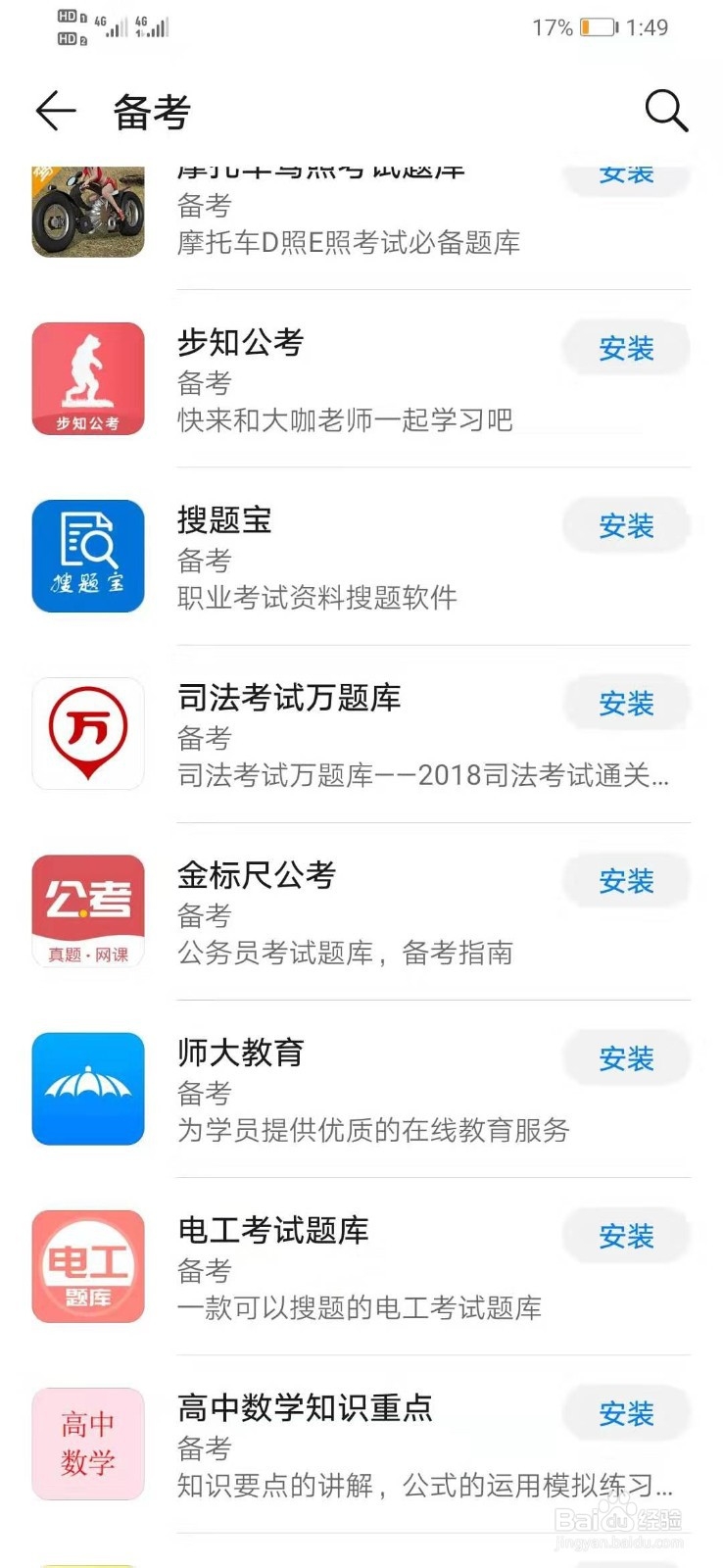Tap the back arrow to return
723x1568 pixels.
click(x=55, y=110)
